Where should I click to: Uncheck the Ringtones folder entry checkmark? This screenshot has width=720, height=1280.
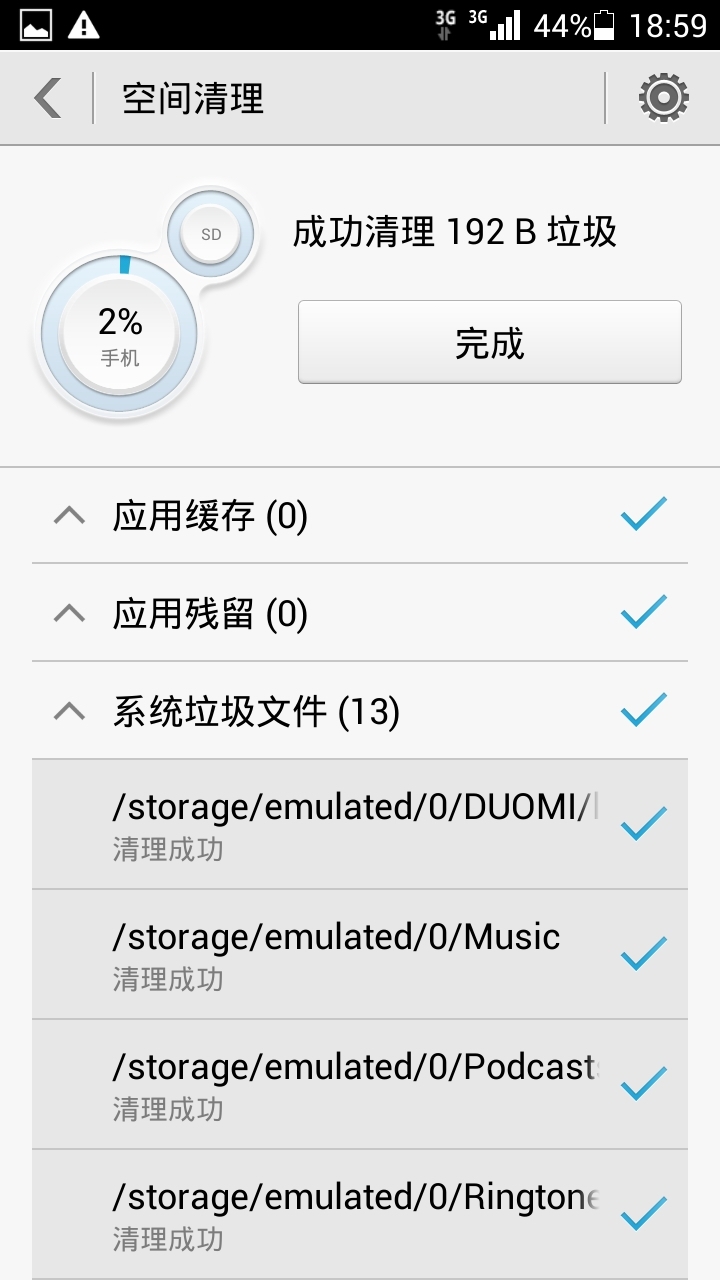(644, 1213)
